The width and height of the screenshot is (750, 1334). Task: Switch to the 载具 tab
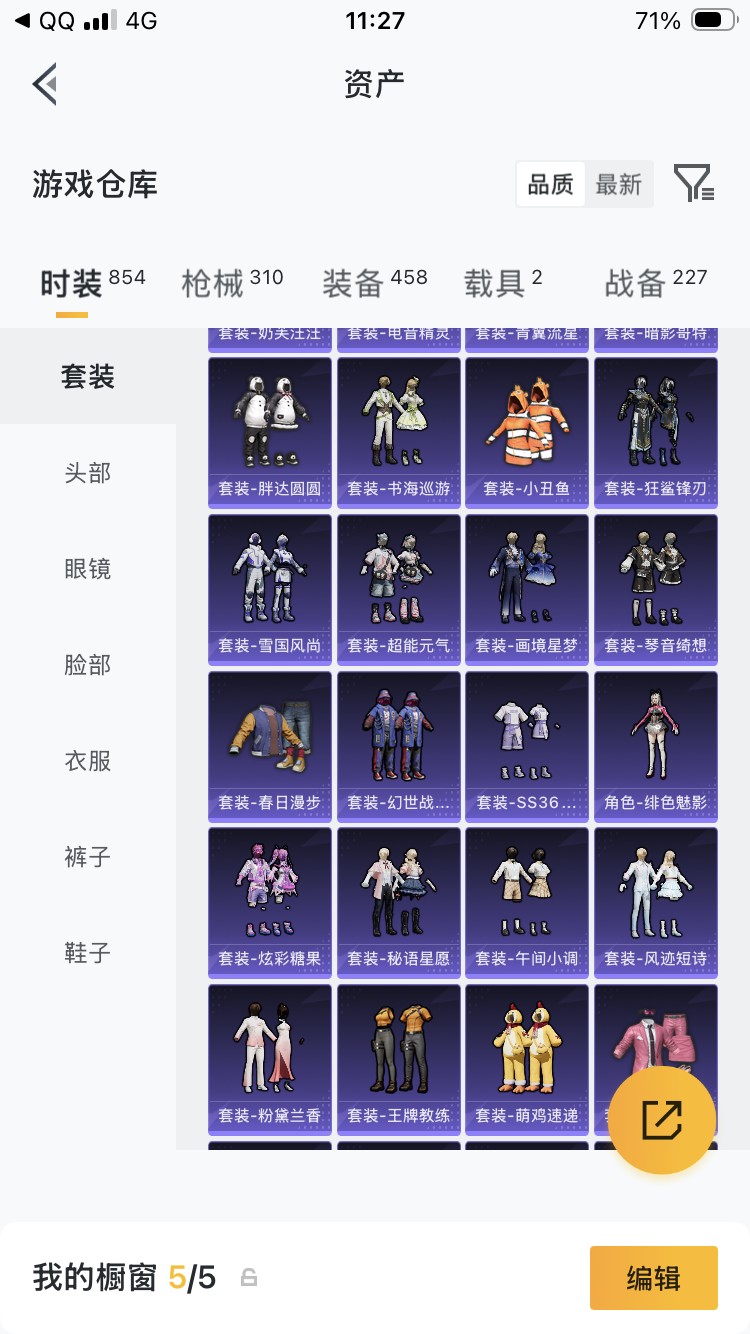pos(503,283)
